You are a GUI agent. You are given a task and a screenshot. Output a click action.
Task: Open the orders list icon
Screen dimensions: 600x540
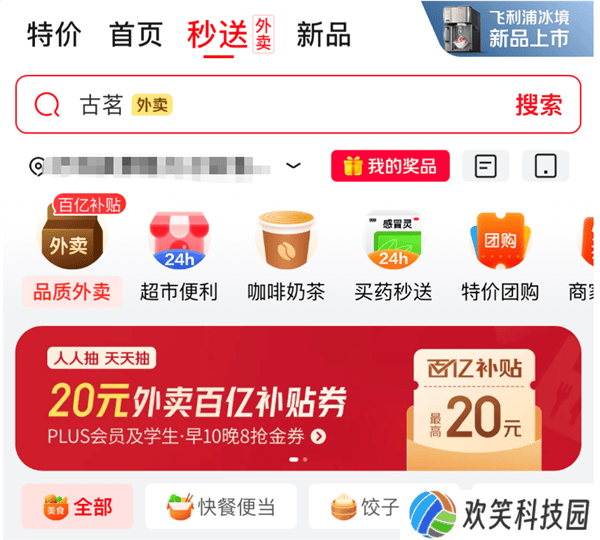click(485, 166)
